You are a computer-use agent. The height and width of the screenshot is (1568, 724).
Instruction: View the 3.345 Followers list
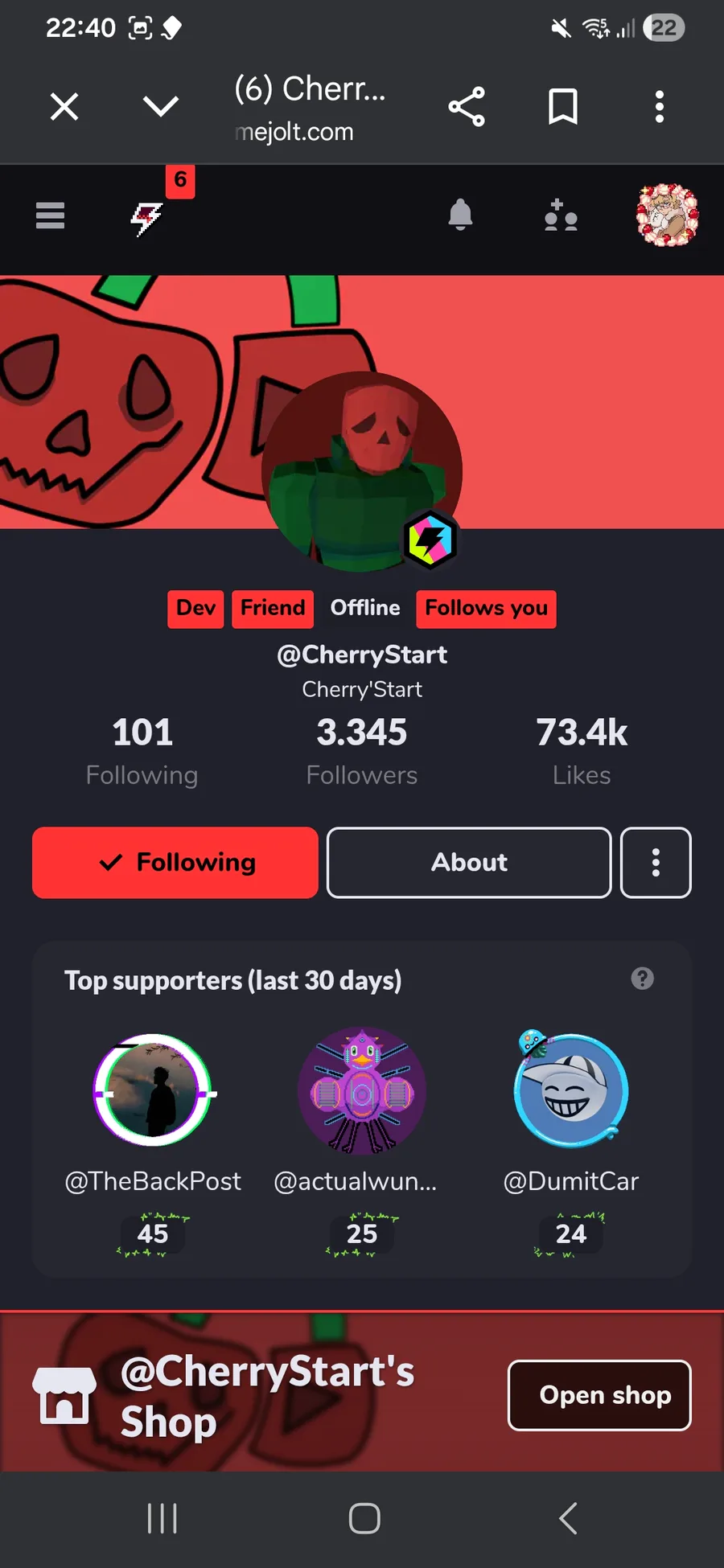point(361,751)
